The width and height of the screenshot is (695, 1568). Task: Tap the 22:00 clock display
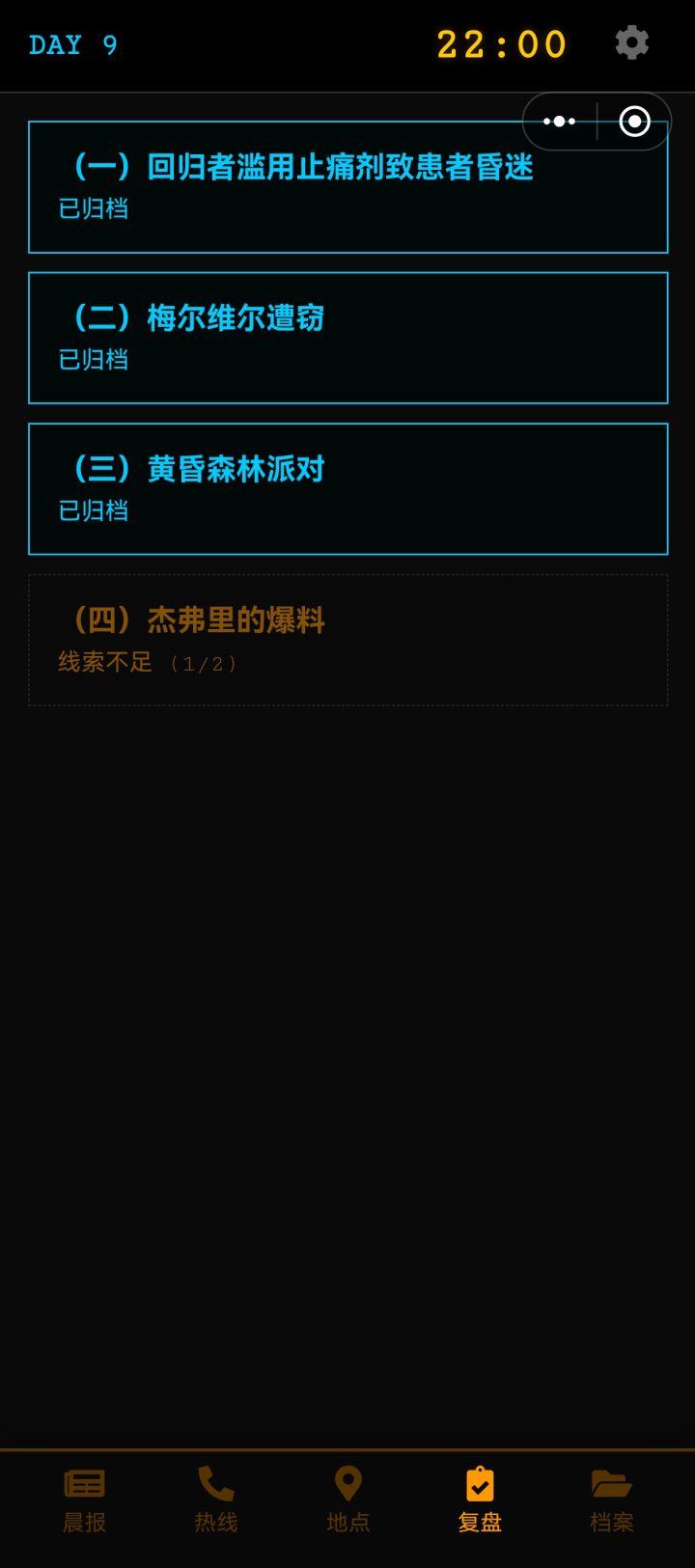[x=502, y=43]
